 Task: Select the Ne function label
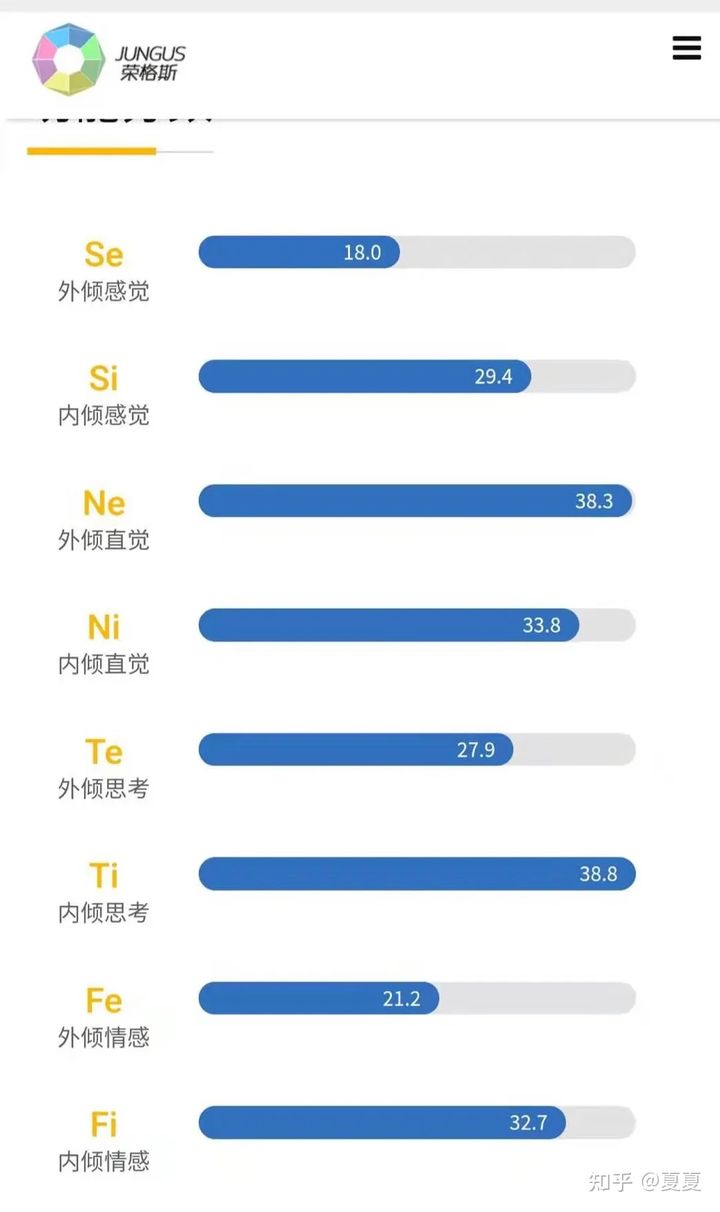[x=104, y=502]
